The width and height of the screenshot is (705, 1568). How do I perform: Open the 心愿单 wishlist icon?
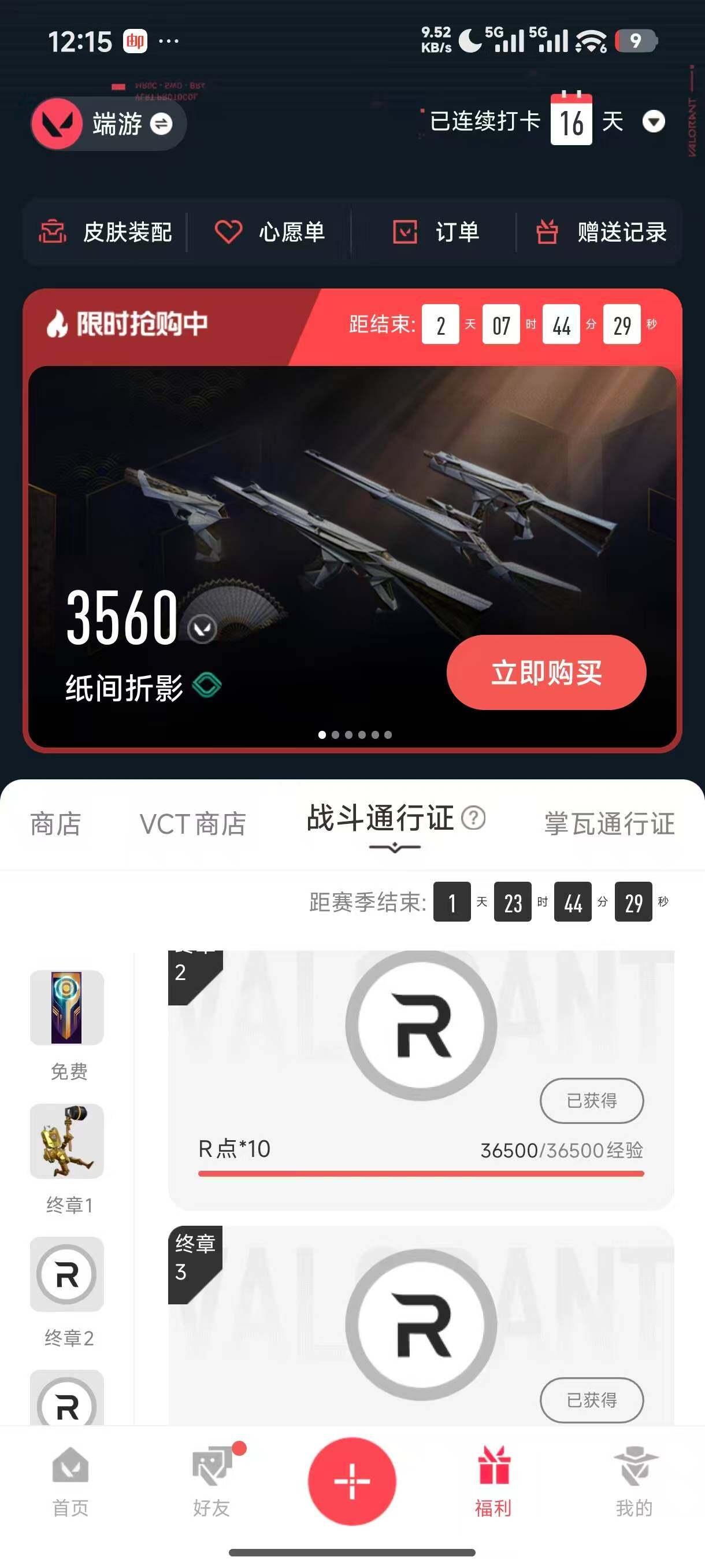(228, 232)
